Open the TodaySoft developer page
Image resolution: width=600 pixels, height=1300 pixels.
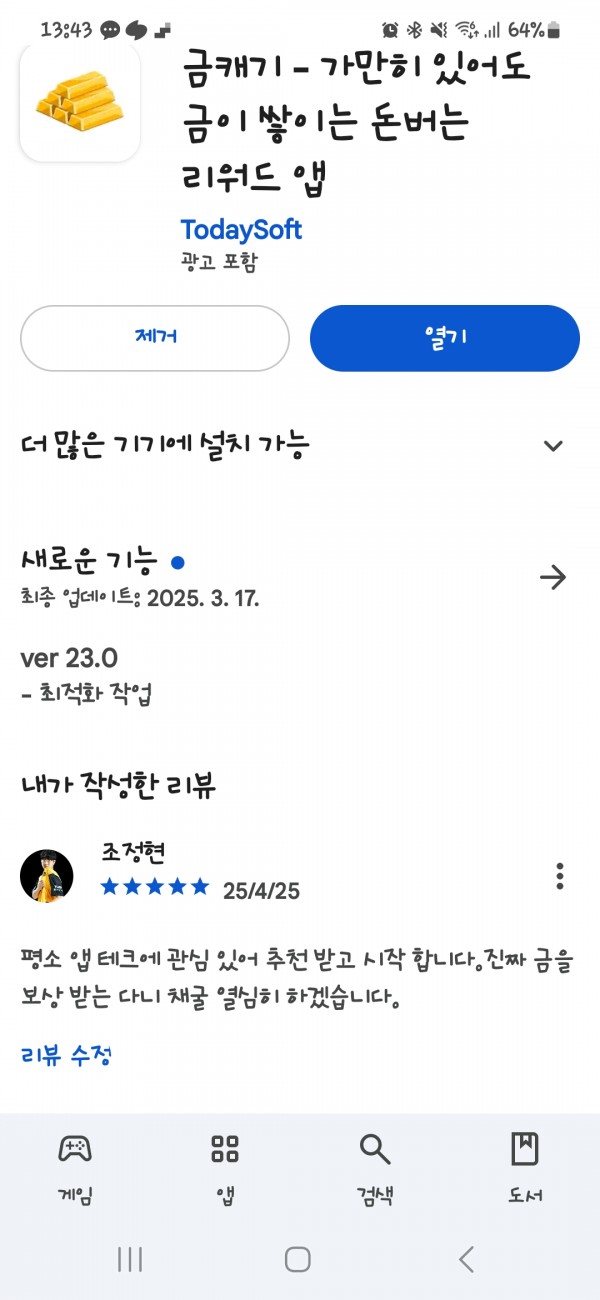[241, 229]
